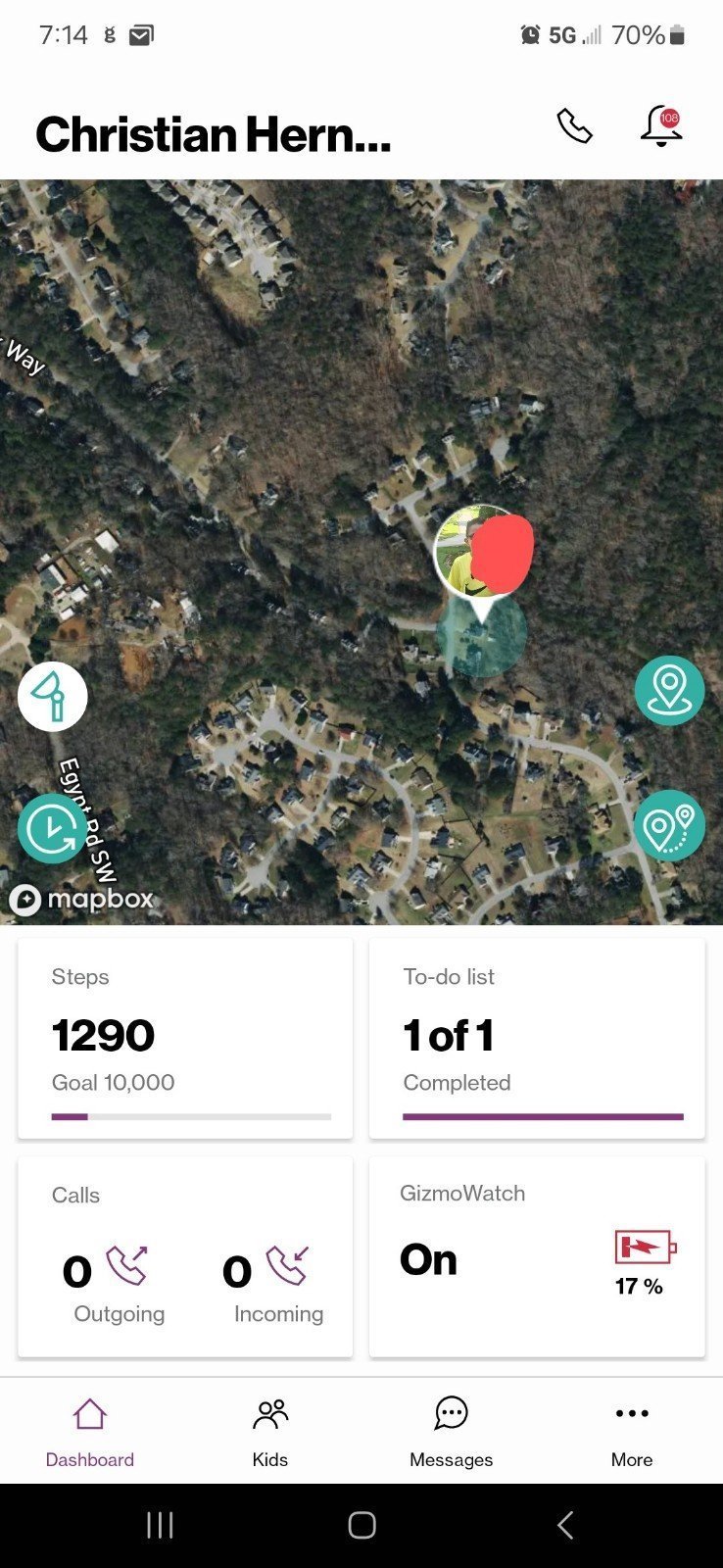Open the location history clock button

[x=52, y=829]
